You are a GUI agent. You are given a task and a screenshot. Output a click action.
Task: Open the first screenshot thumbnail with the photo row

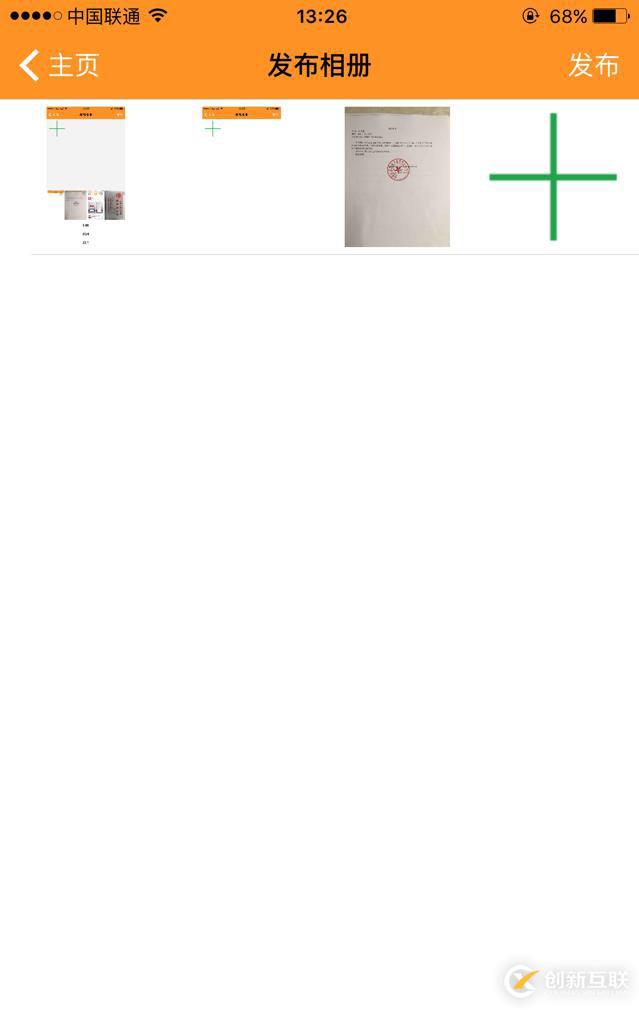(86, 176)
